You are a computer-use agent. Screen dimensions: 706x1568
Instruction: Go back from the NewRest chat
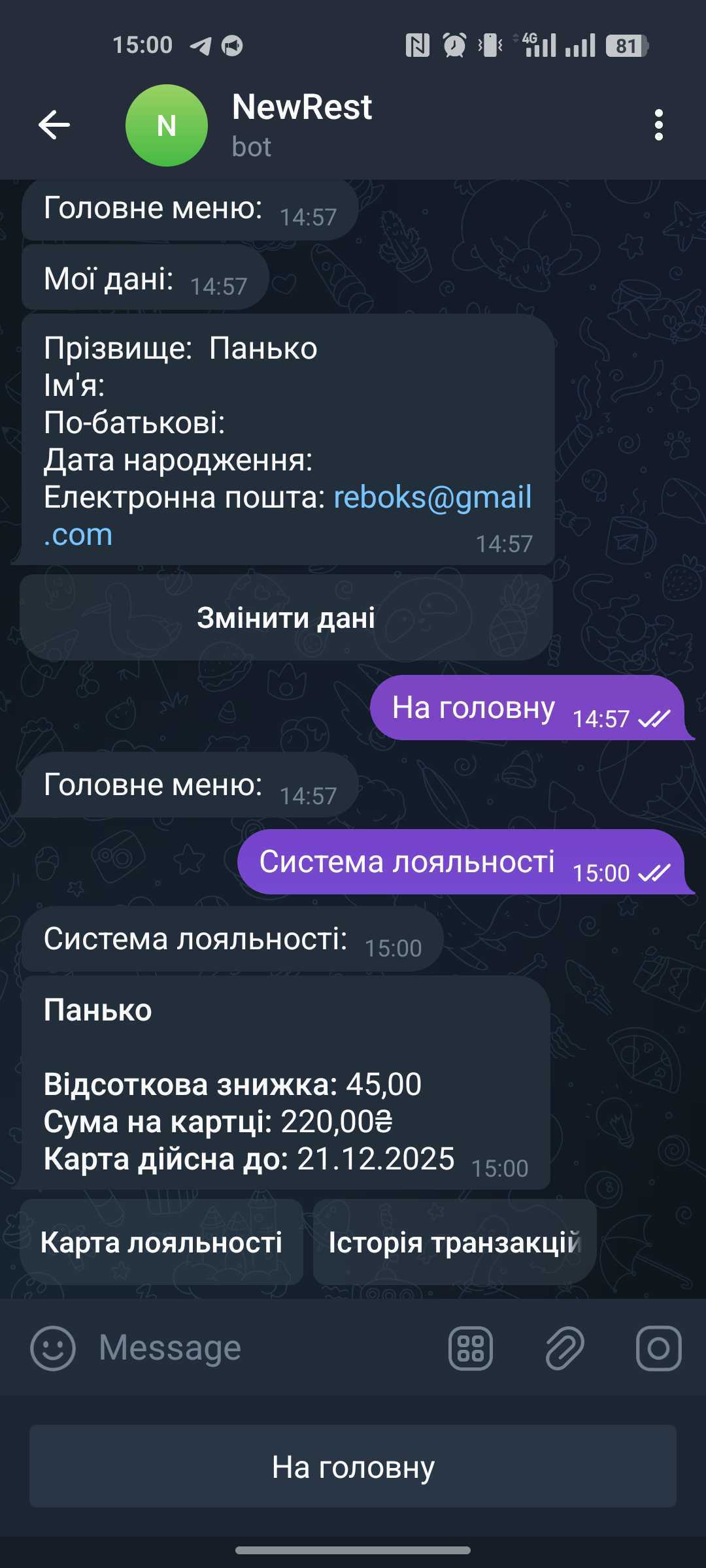click(x=54, y=125)
